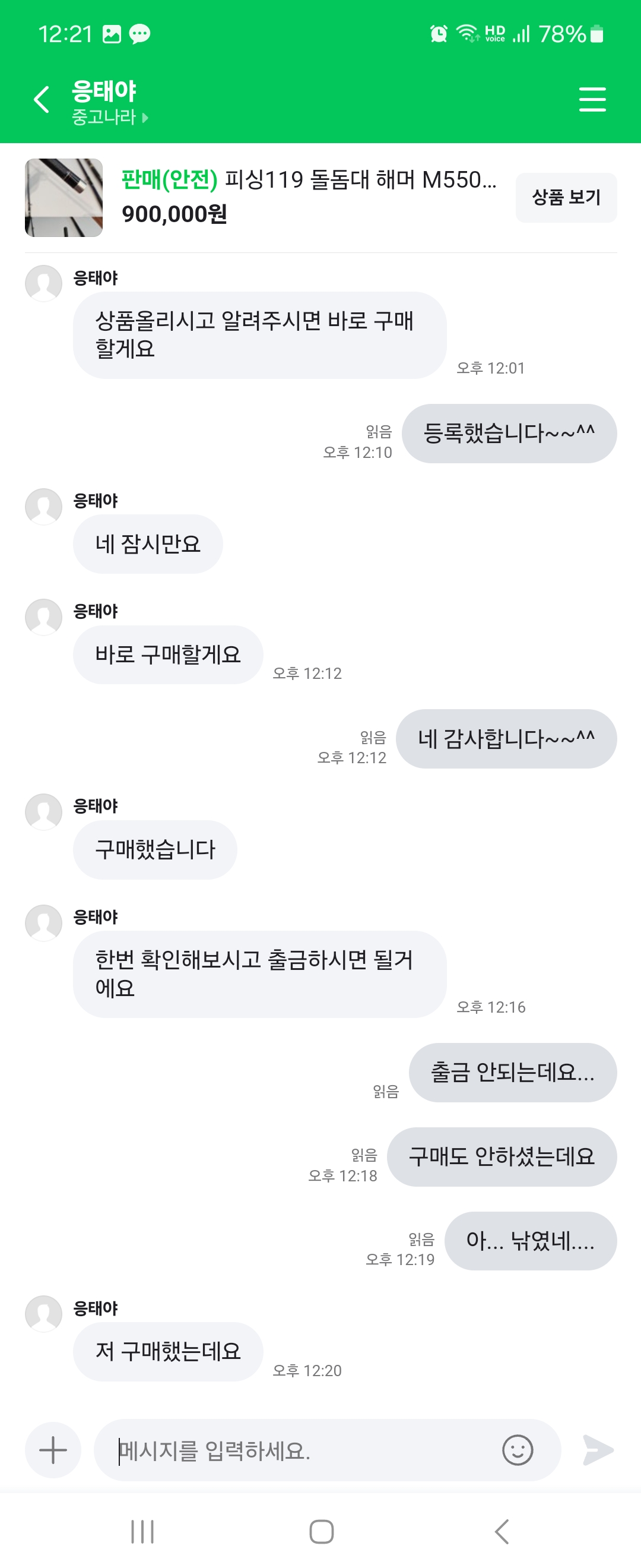This screenshot has height=1568, width=641.
Task: Open the emoji picker smiley icon
Action: [x=518, y=1449]
